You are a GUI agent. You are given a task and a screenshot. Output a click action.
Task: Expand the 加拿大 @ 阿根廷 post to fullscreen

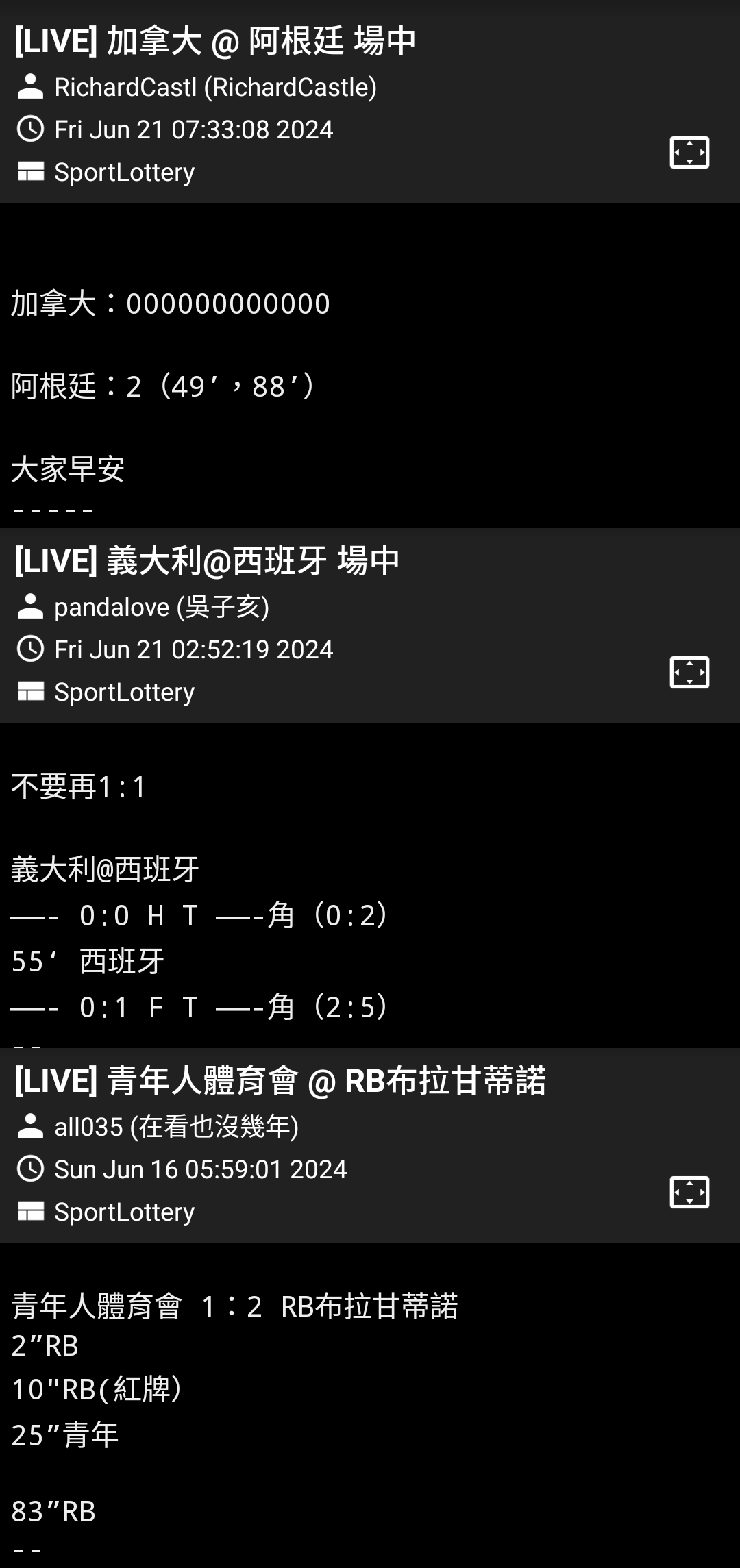[689, 152]
